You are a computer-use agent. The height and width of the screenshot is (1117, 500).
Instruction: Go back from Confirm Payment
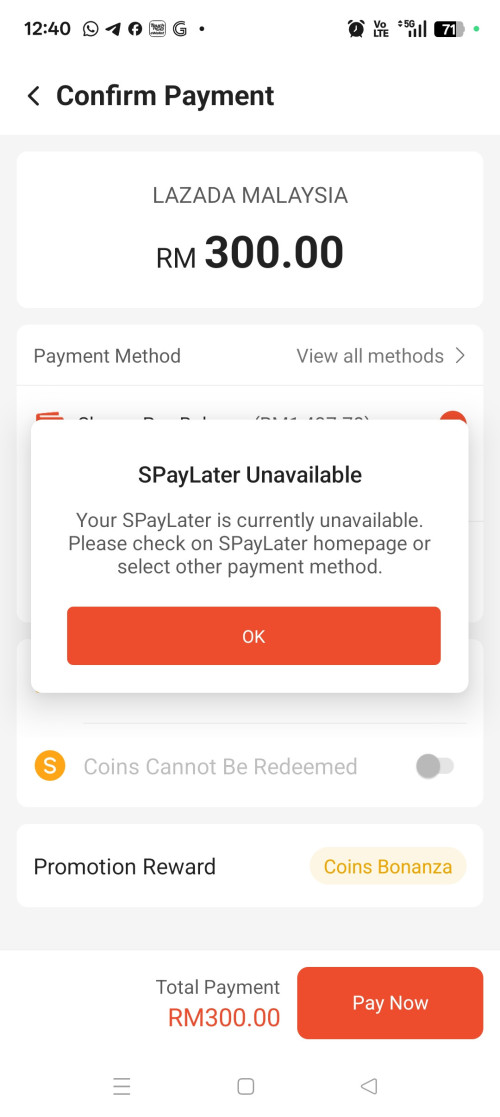[x=33, y=96]
